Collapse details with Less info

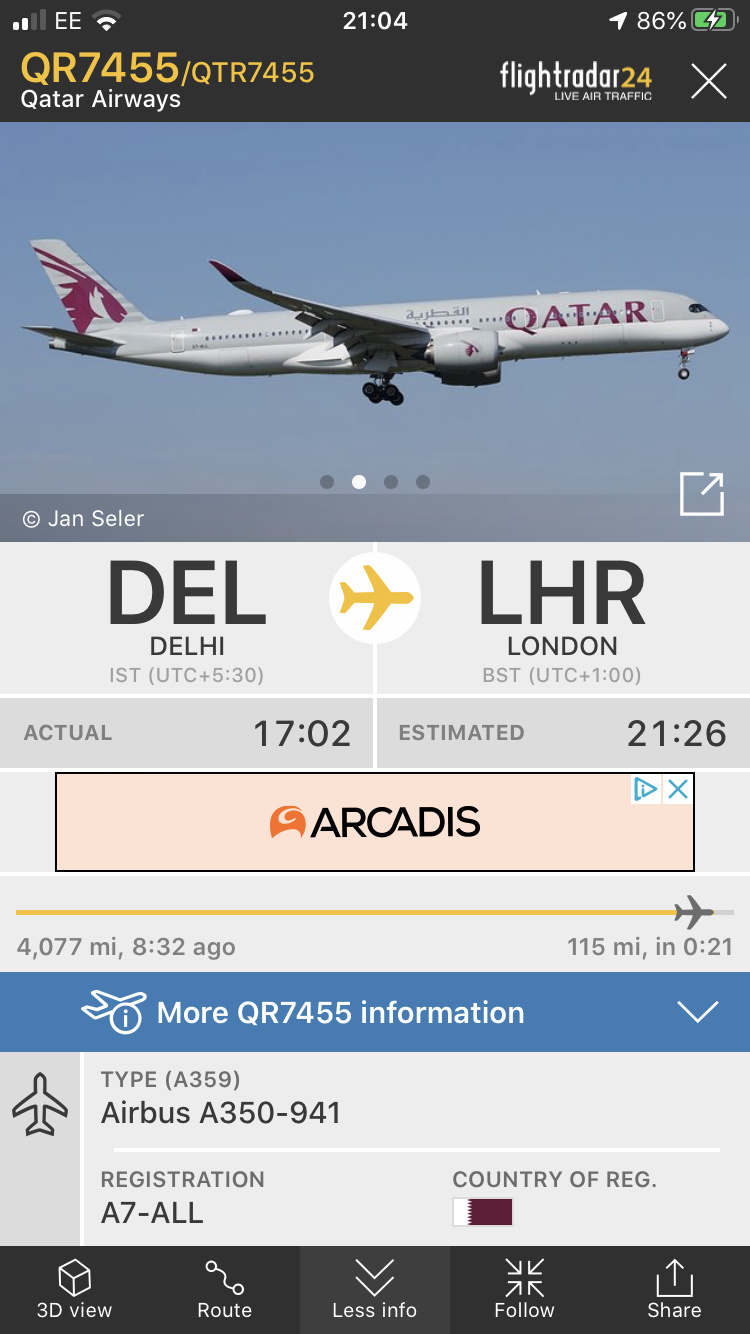374,1290
